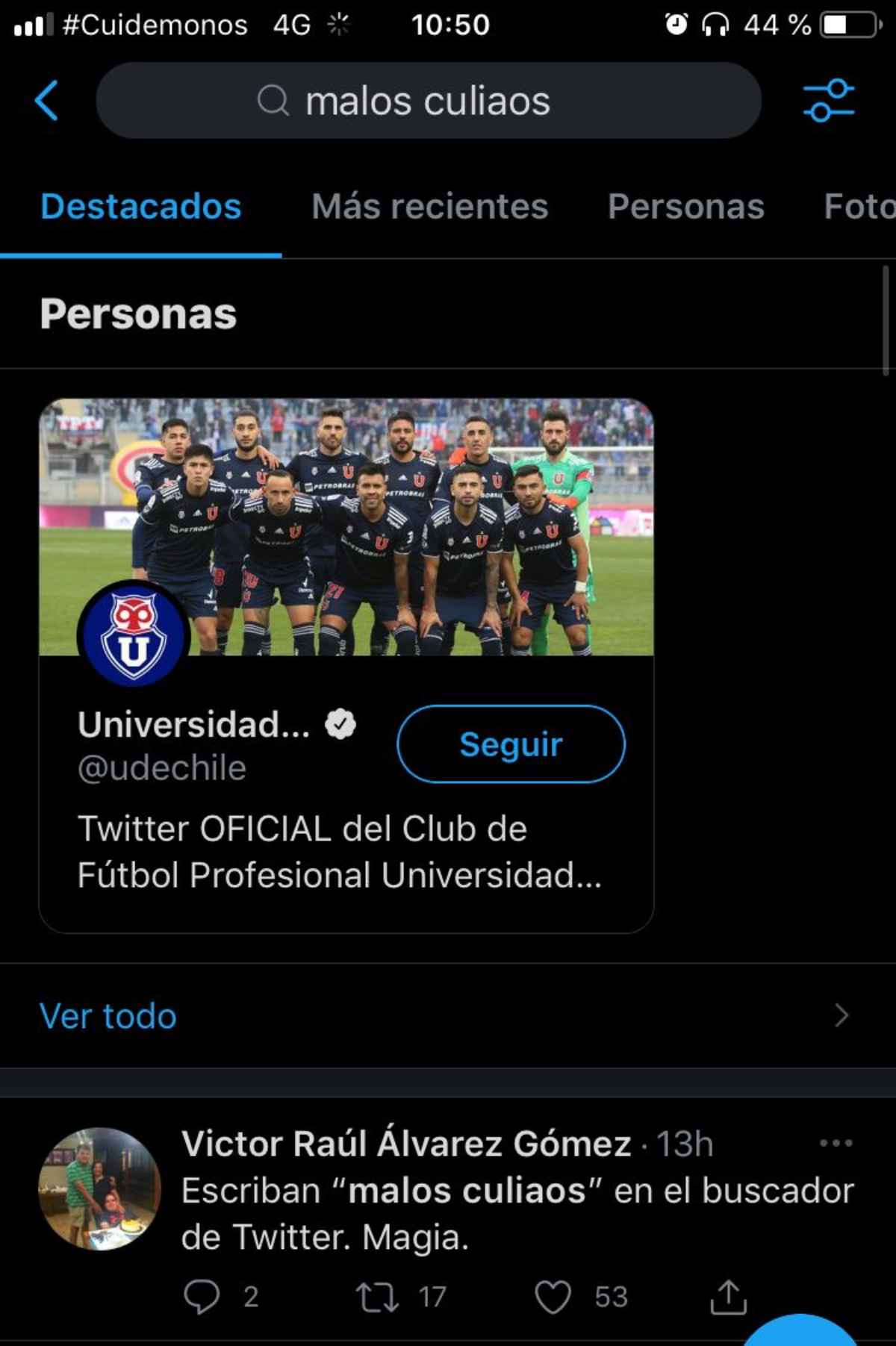Switch to the Más recientes tab
The image size is (896, 1346).
[429, 207]
